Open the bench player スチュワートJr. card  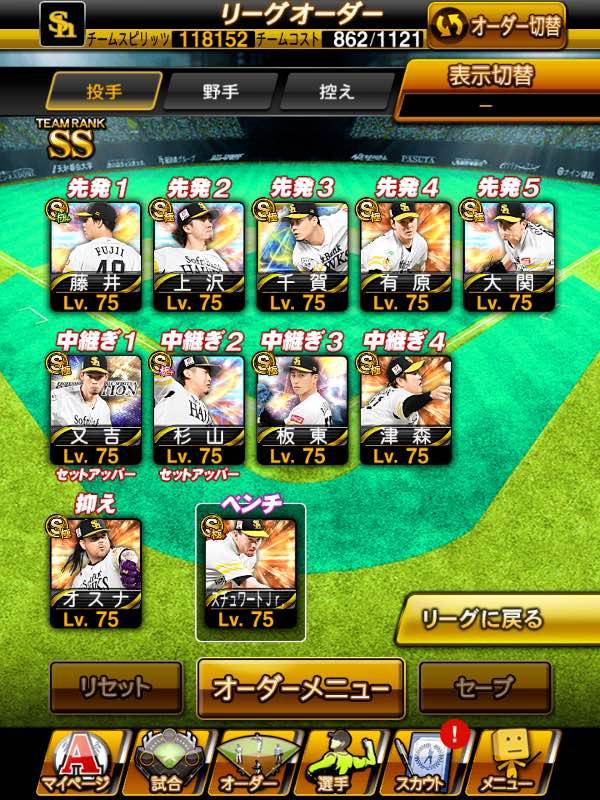pyautogui.click(x=251, y=572)
